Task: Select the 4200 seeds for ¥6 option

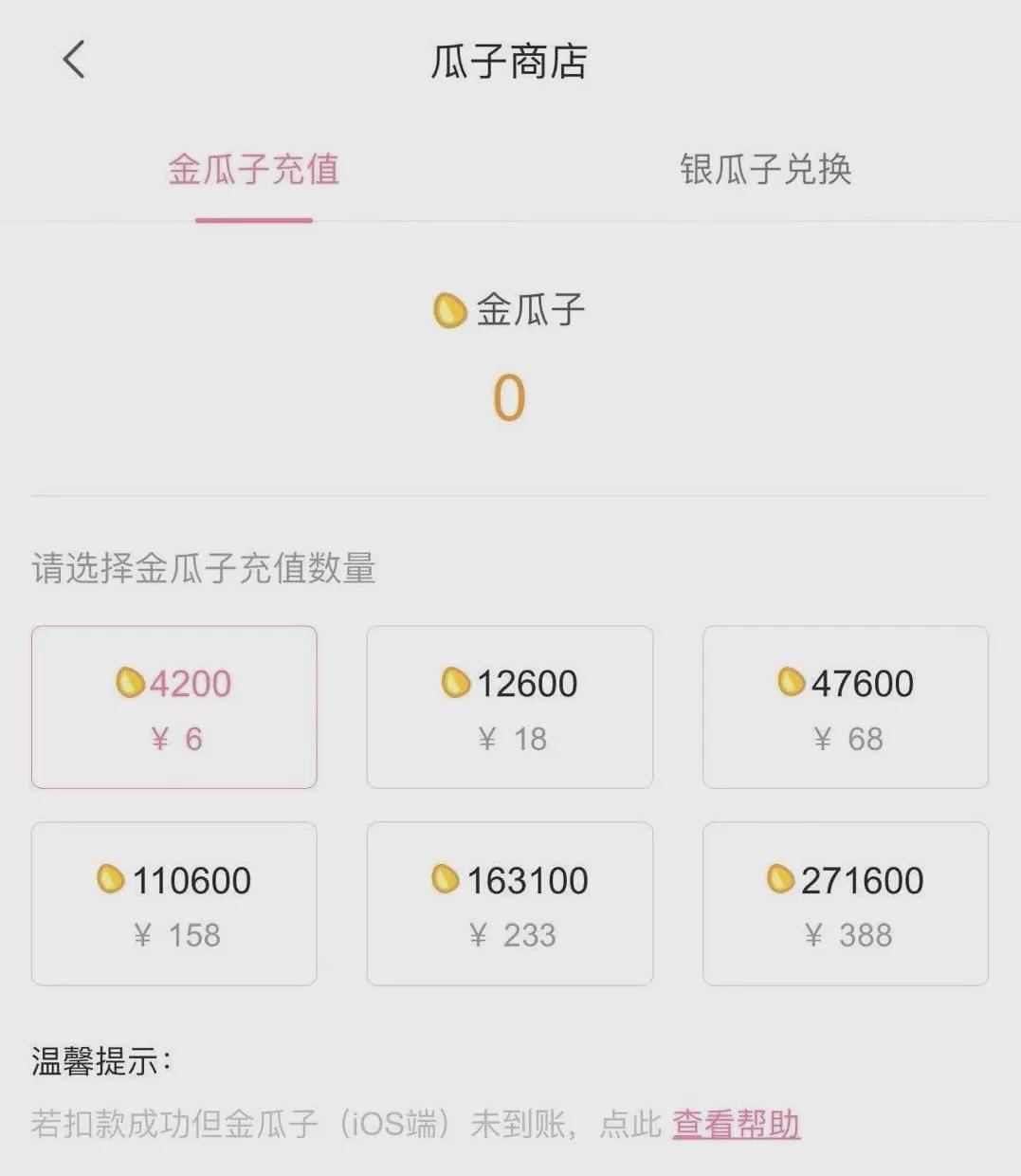Action: pyautogui.click(x=173, y=707)
